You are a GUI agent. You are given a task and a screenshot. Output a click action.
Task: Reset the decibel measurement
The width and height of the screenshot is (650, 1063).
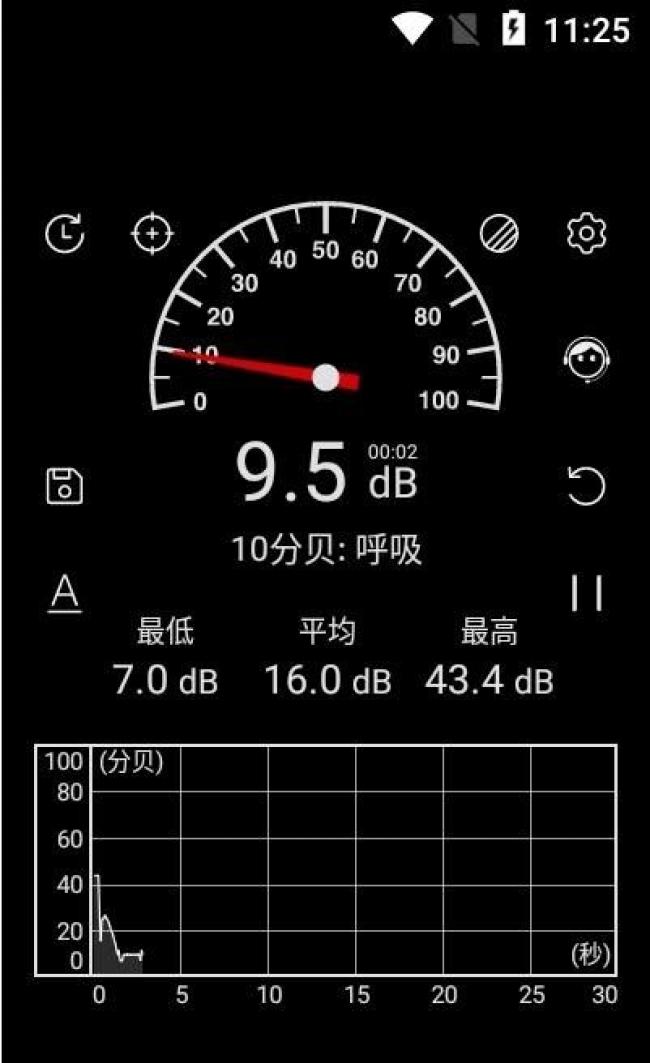pos(586,487)
